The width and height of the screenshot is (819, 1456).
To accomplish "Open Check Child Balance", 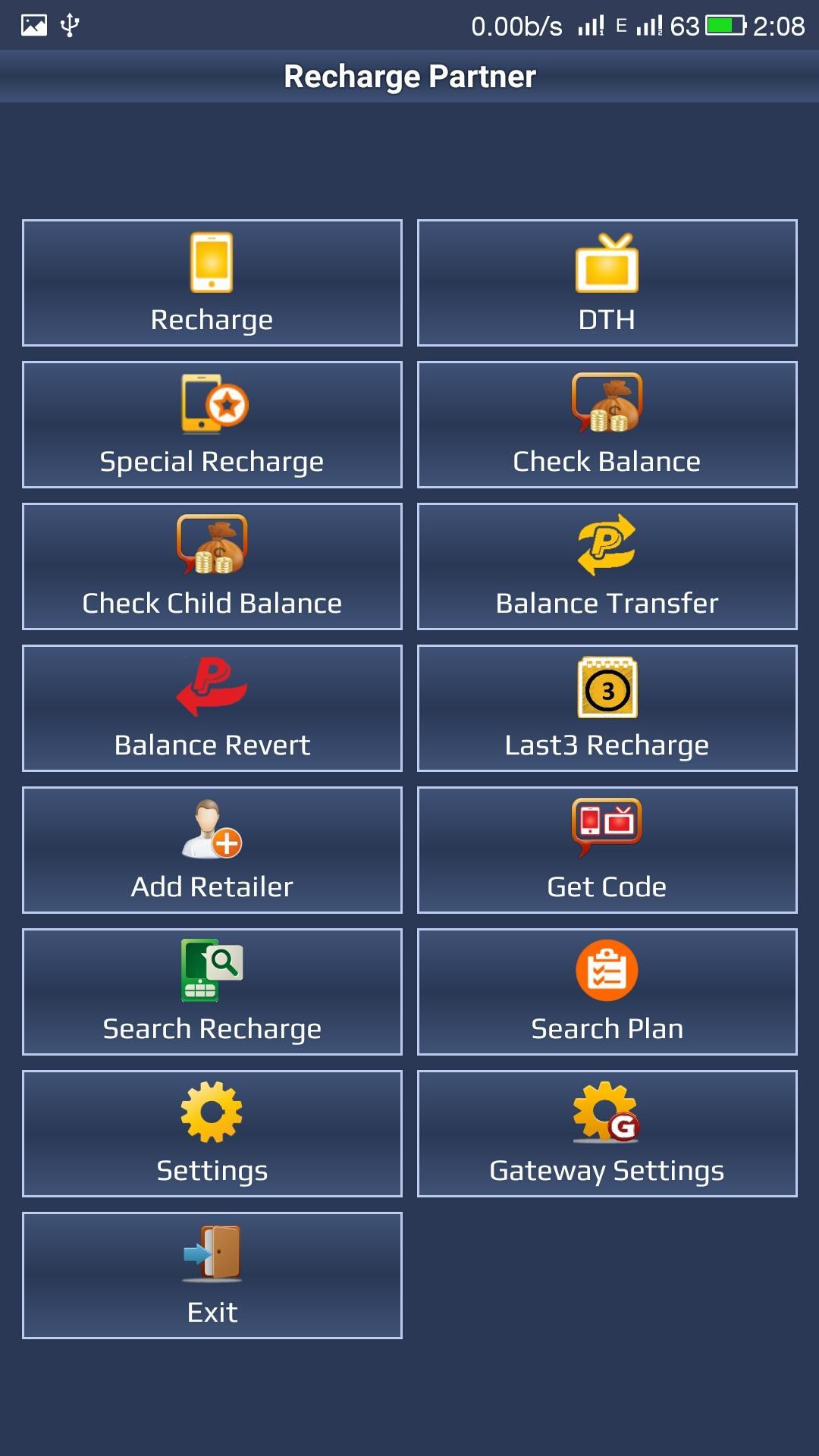I will tap(212, 566).
